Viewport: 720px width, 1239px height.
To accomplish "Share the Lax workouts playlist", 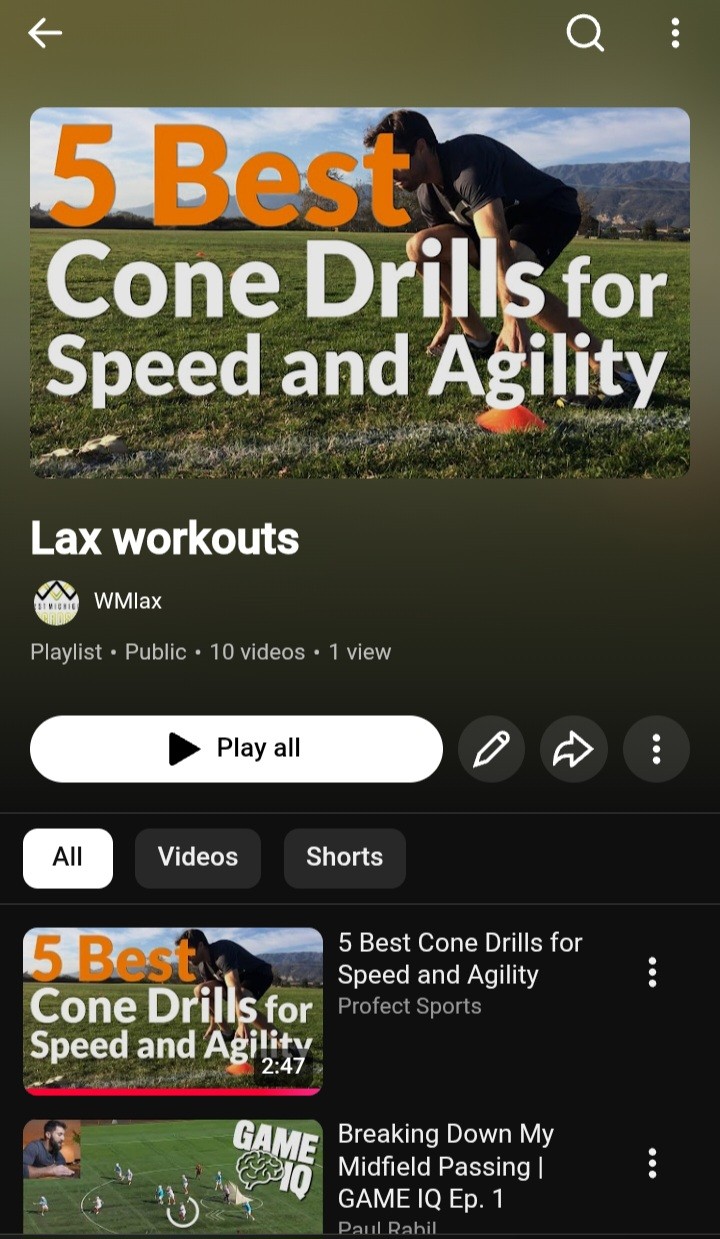I will coord(573,748).
